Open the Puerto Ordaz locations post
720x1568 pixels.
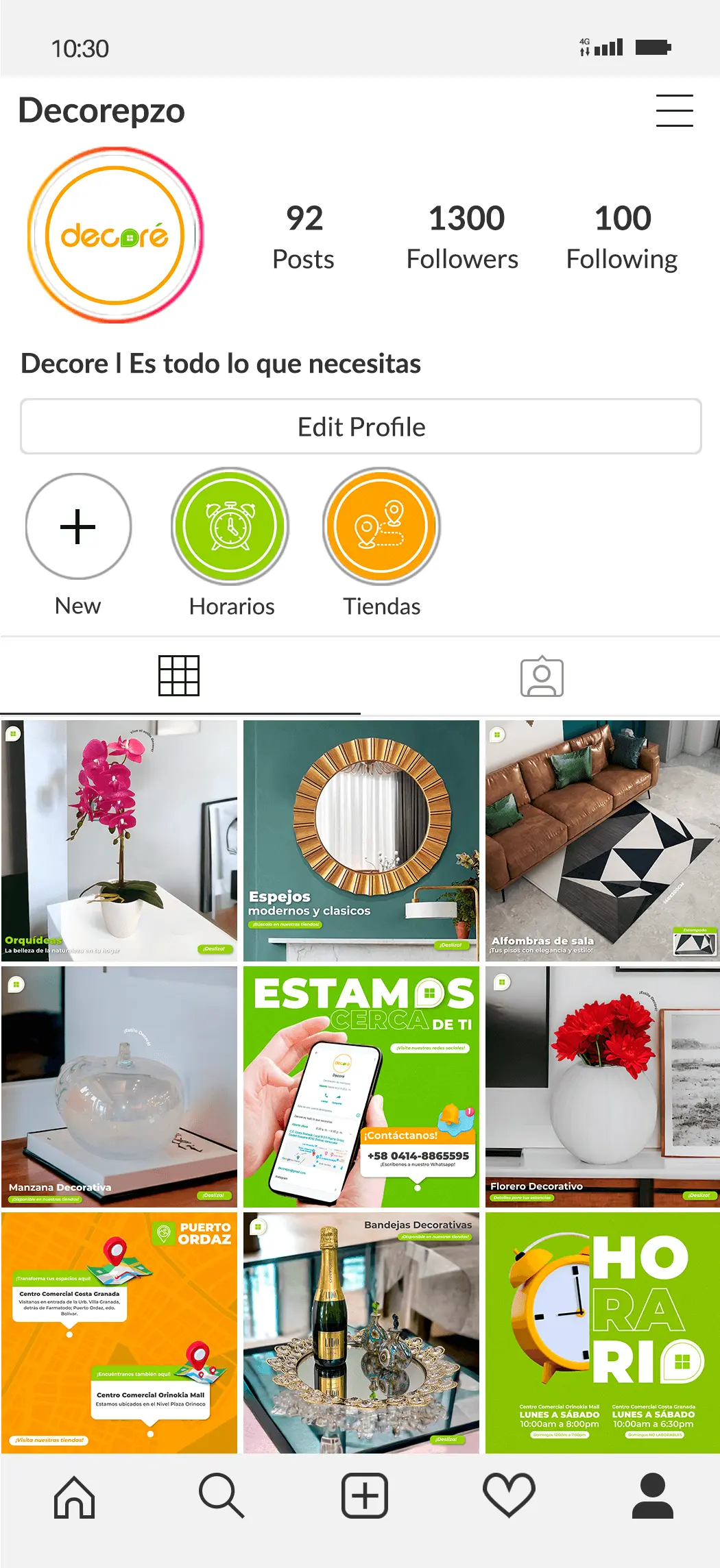pyautogui.click(x=119, y=1332)
